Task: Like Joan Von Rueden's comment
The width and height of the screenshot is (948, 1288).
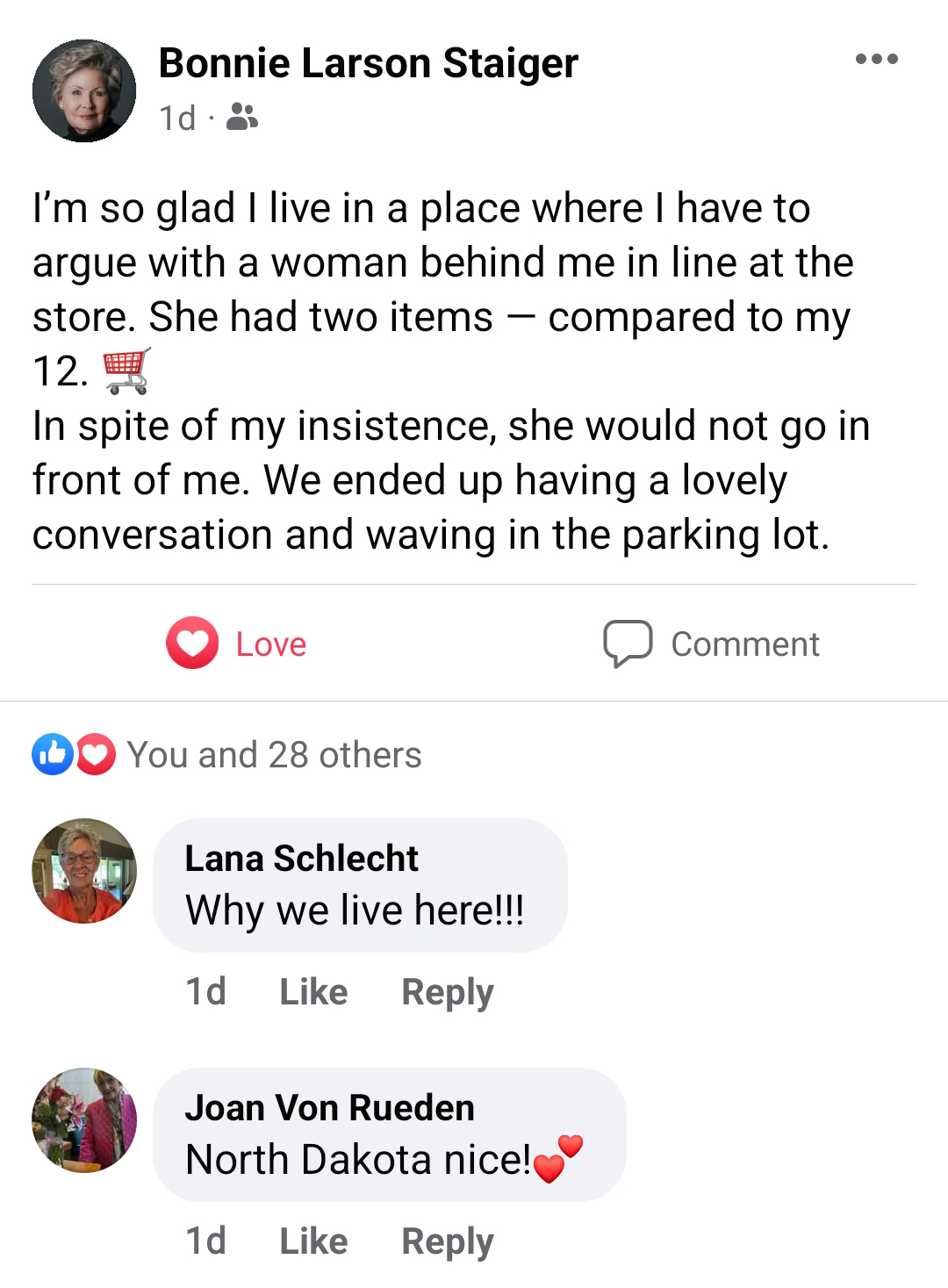Action: point(313,1241)
